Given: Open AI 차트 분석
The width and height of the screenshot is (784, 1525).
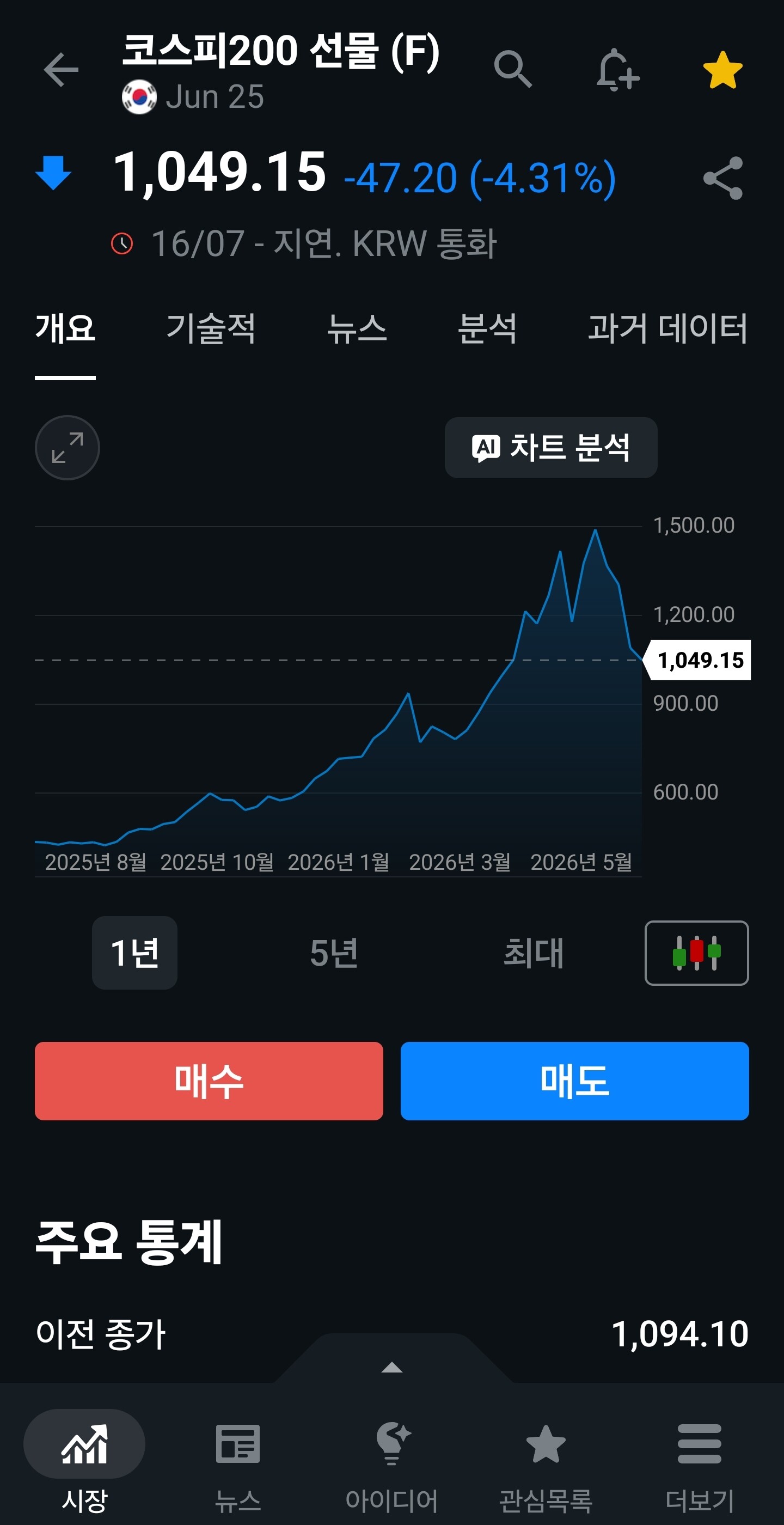Looking at the screenshot, I should click(x=551, y=448).
